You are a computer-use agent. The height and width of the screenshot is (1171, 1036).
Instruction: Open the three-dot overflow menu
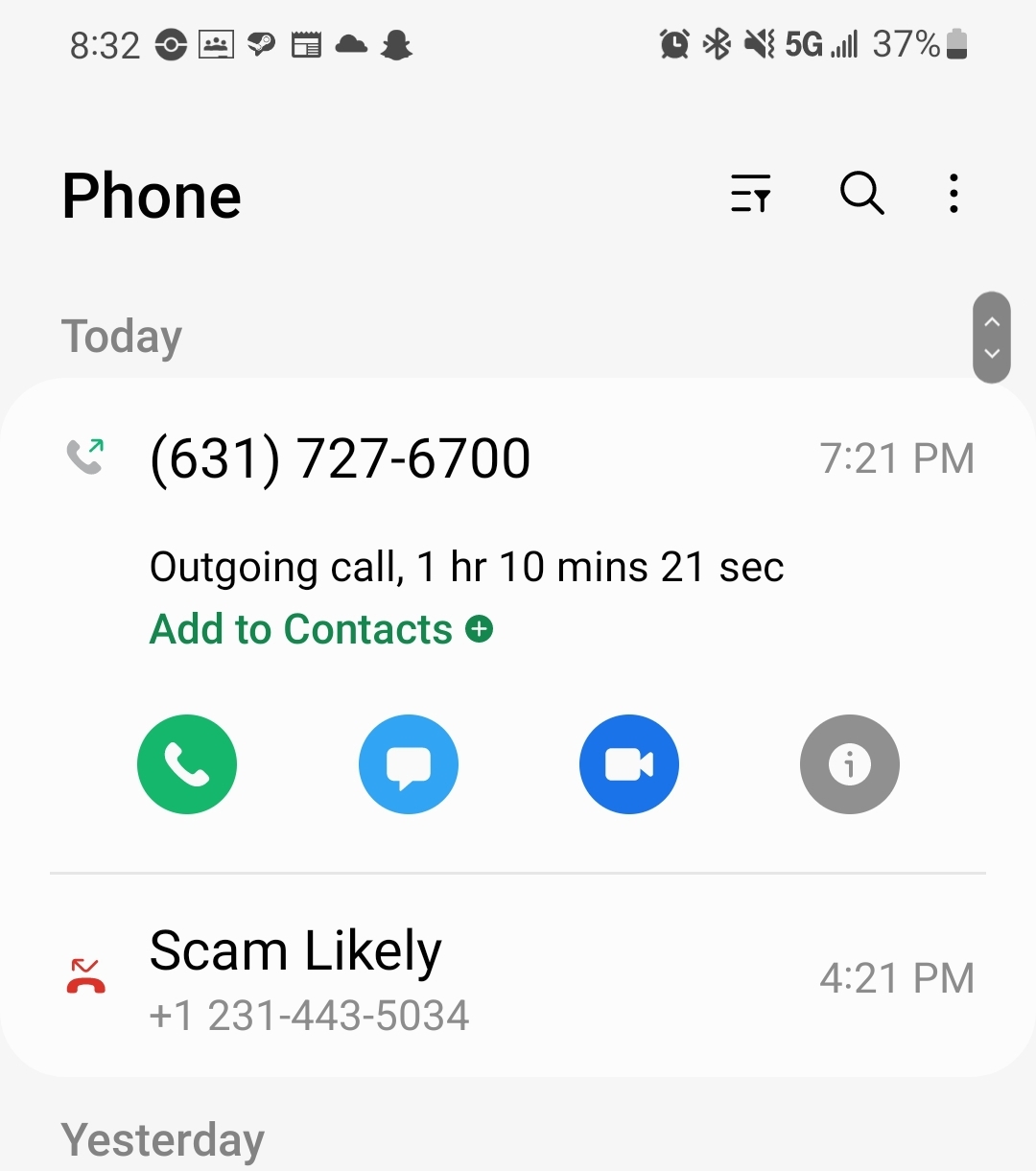pyautogui.click(x=953, y=194)
